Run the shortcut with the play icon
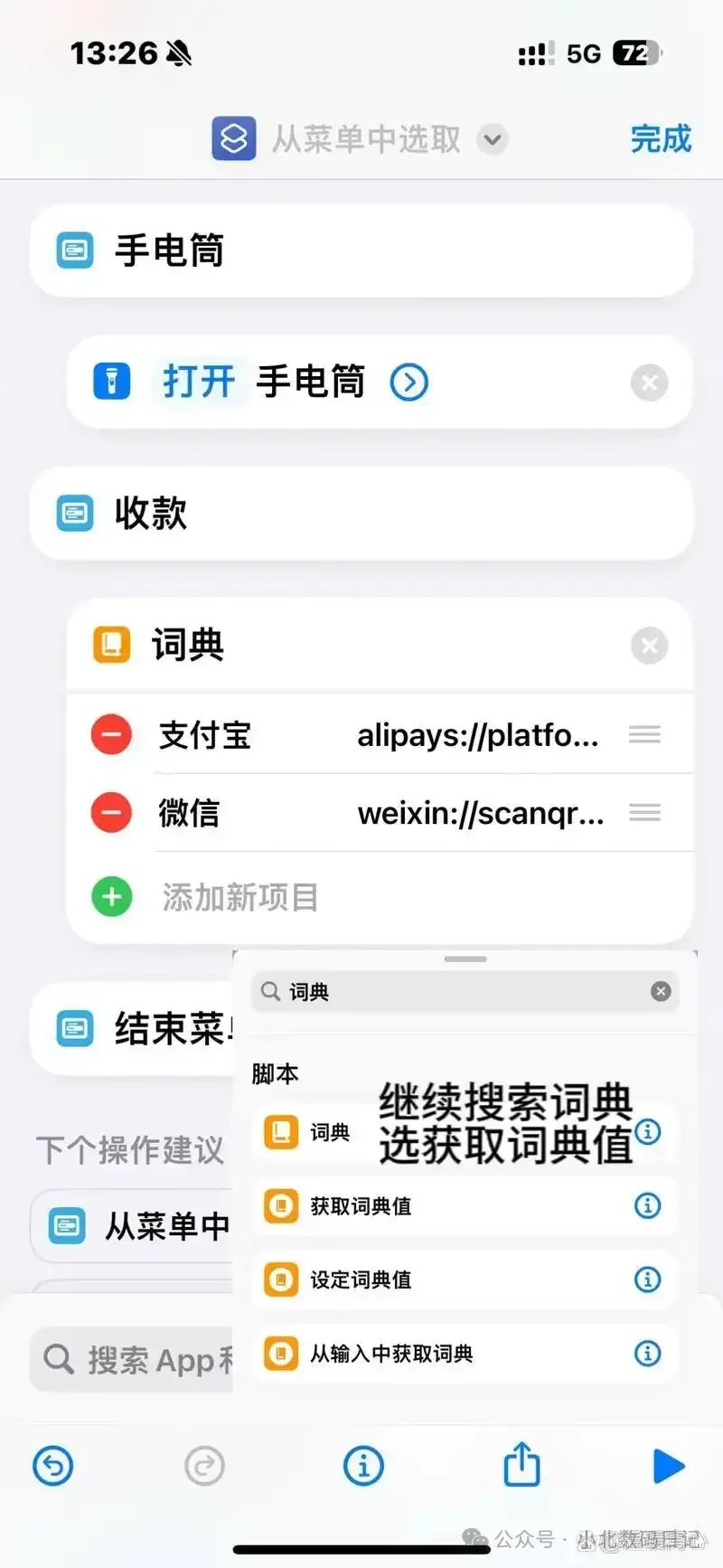The width and height of the screenshot is (723, 1568). [668, 1465]
